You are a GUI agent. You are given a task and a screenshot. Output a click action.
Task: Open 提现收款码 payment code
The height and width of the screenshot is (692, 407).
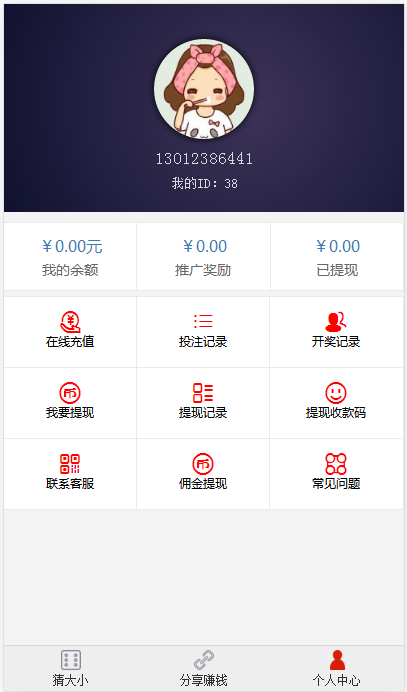tap(336, 402)
